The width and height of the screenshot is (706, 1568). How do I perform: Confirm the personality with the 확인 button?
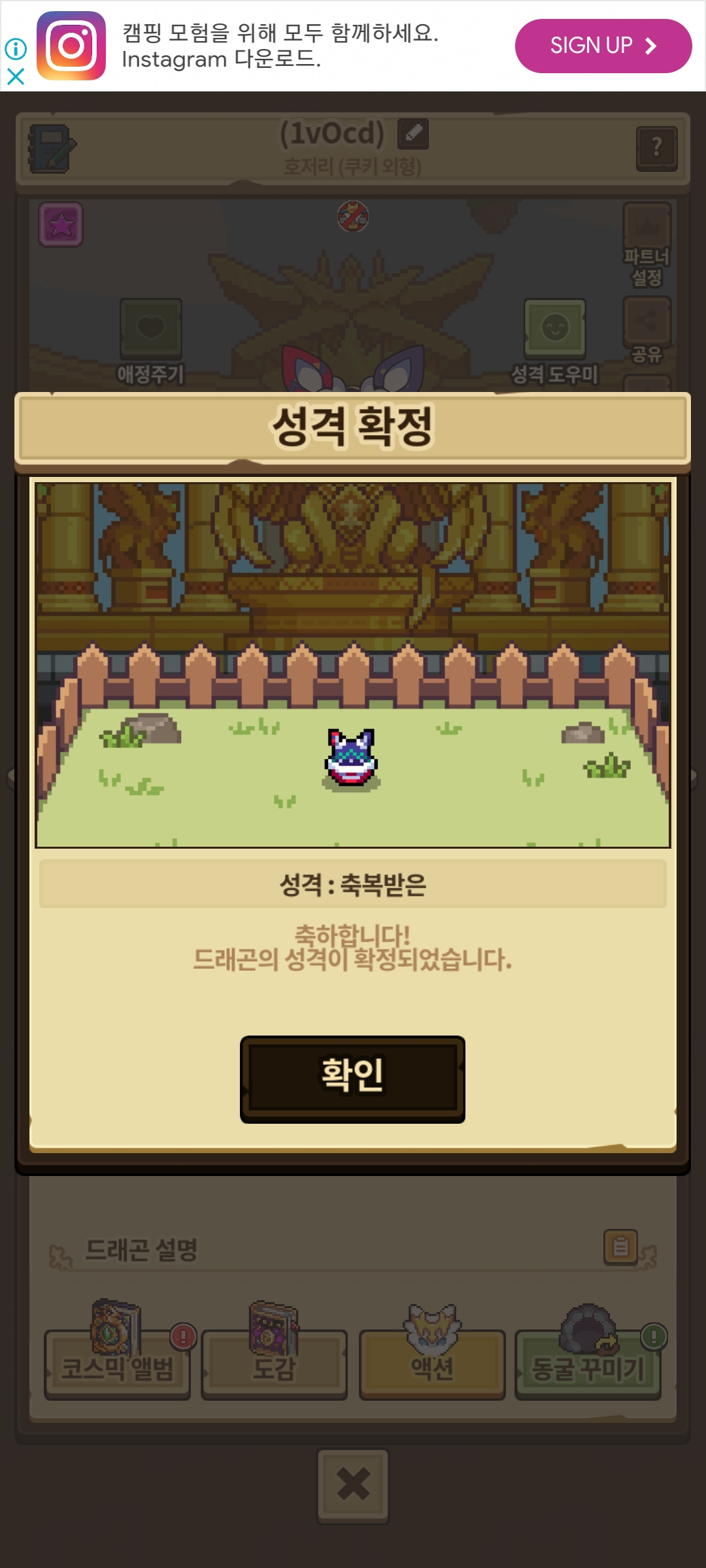pyautogui.click(x=352, y=1079)
